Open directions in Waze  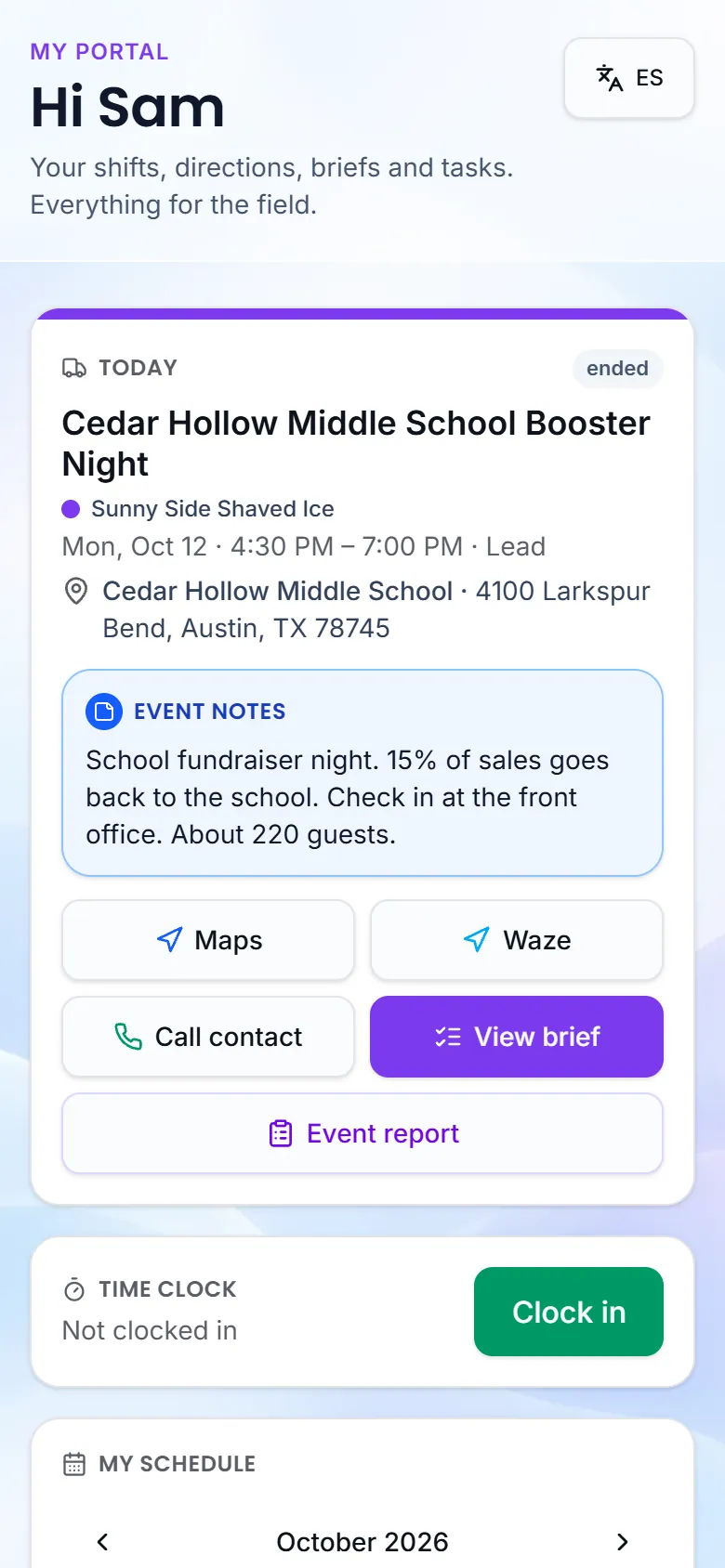click(x=517, y=940)
